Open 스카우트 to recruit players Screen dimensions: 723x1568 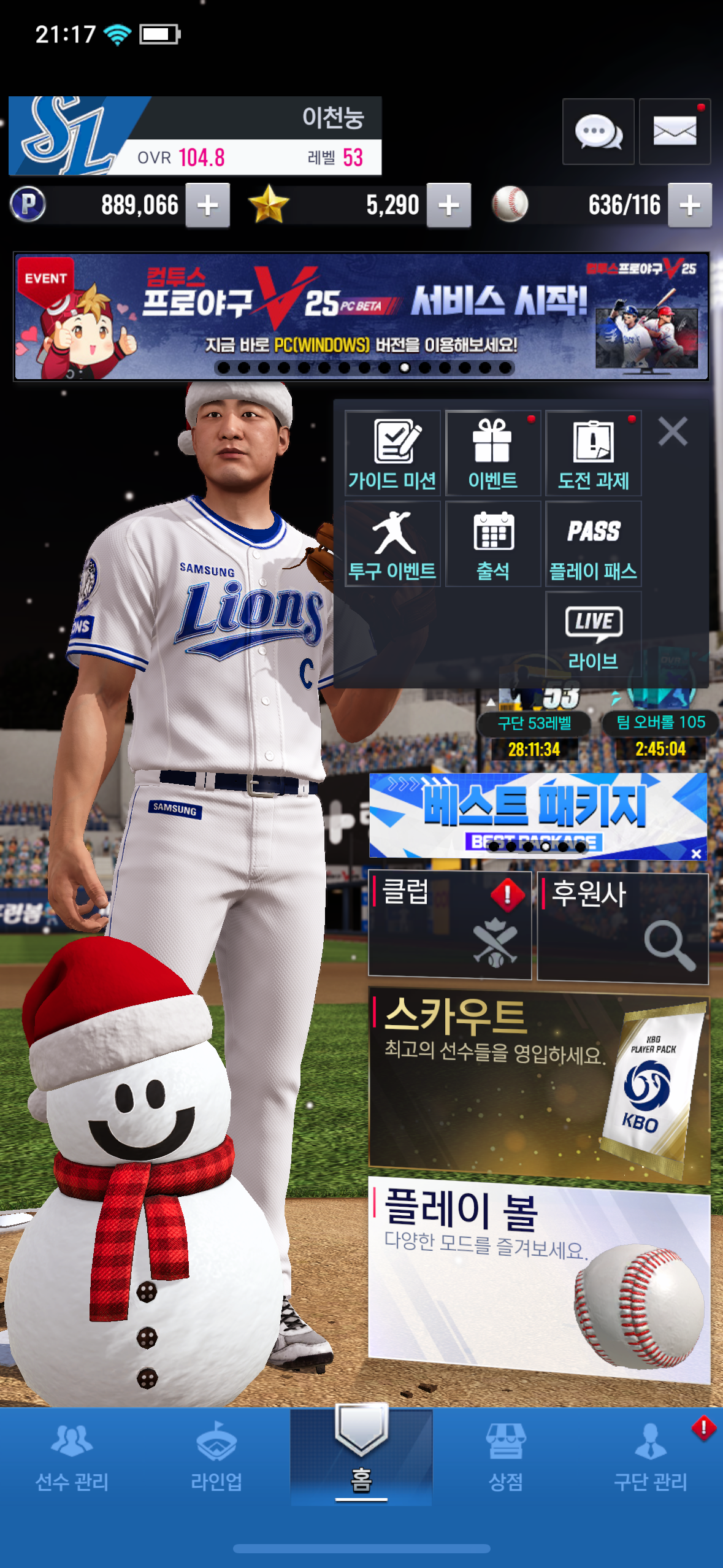(538, 1083)
